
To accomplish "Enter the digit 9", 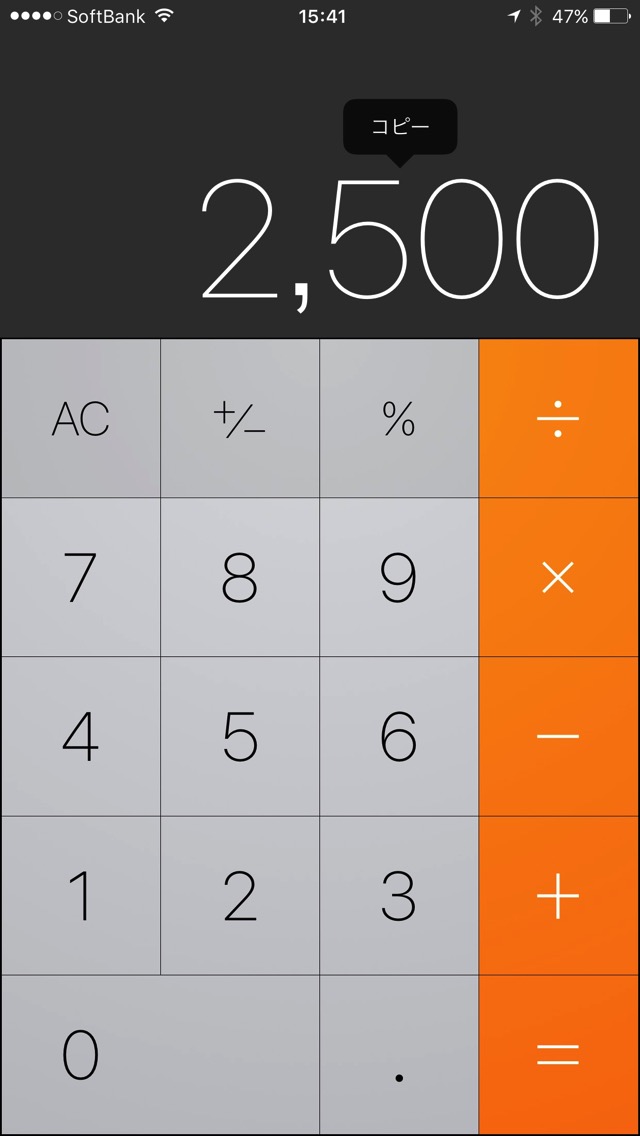I will coord(399,577).
